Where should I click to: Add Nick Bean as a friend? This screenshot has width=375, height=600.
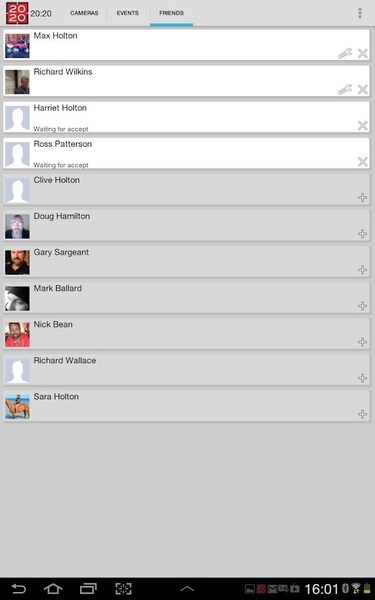(x=362, y=342)
